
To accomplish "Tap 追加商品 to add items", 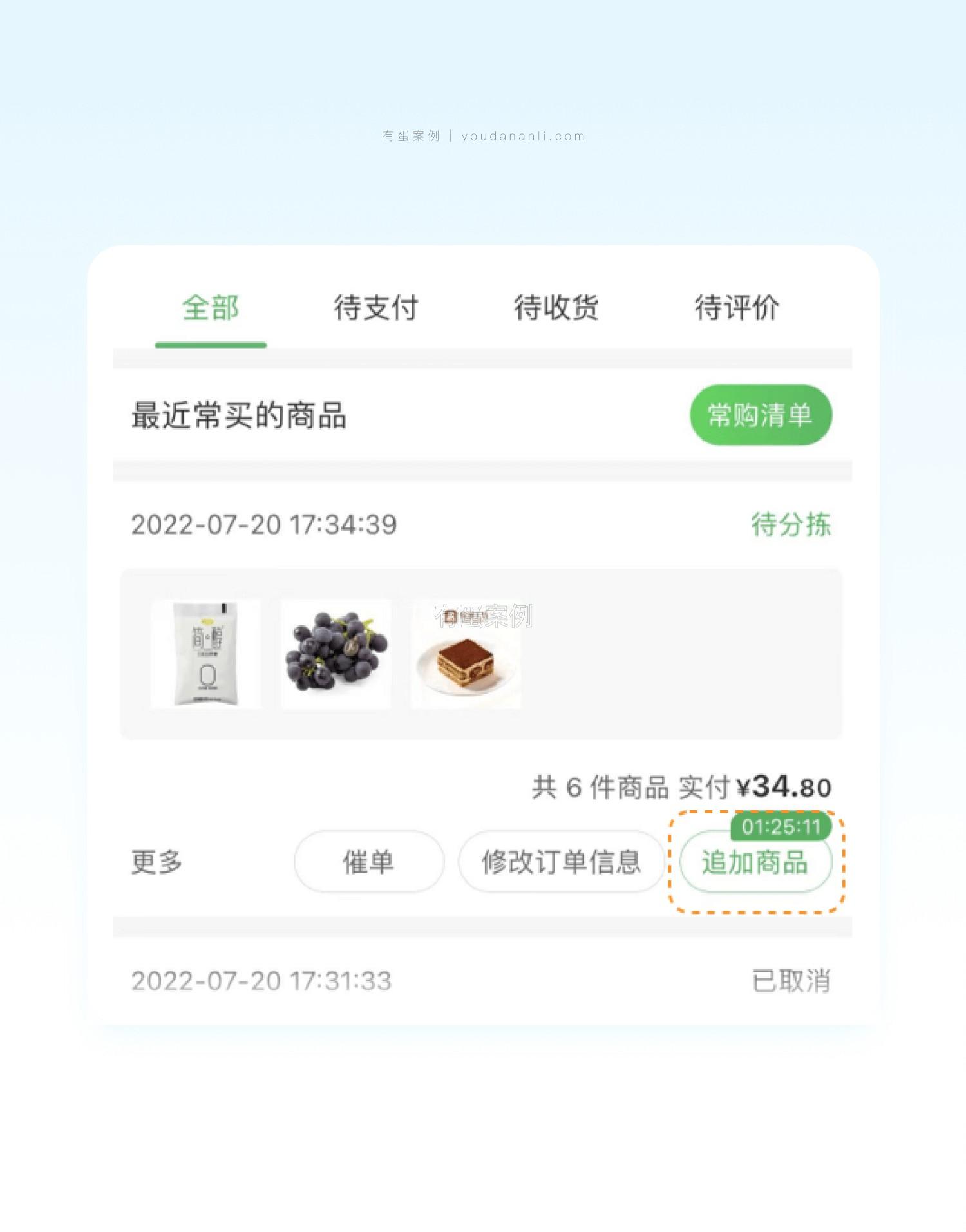I will [x=755, y=863].
